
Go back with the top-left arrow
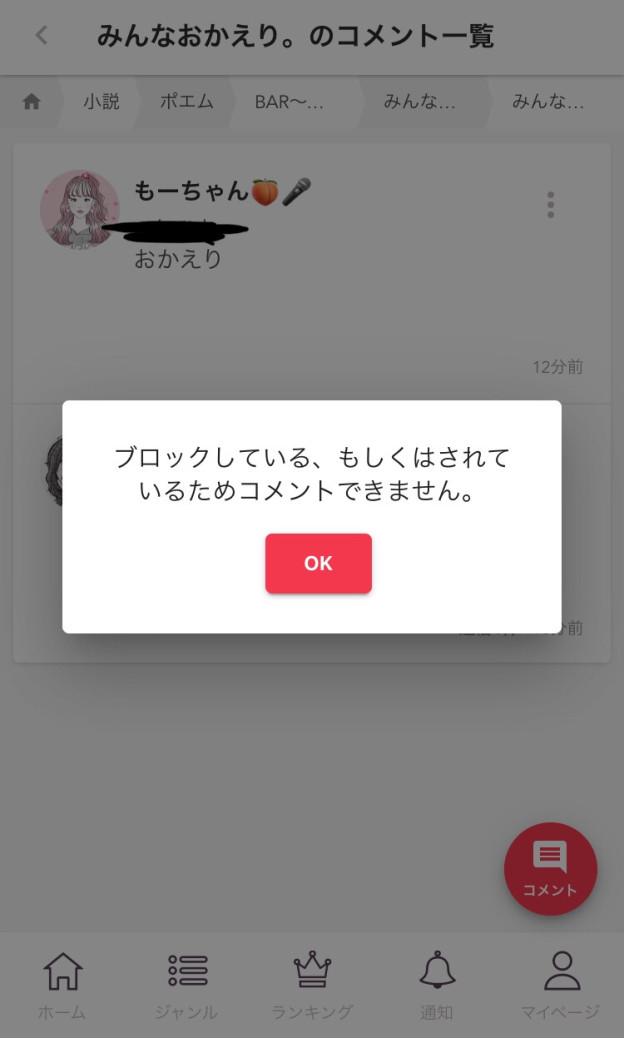[41, 36]
